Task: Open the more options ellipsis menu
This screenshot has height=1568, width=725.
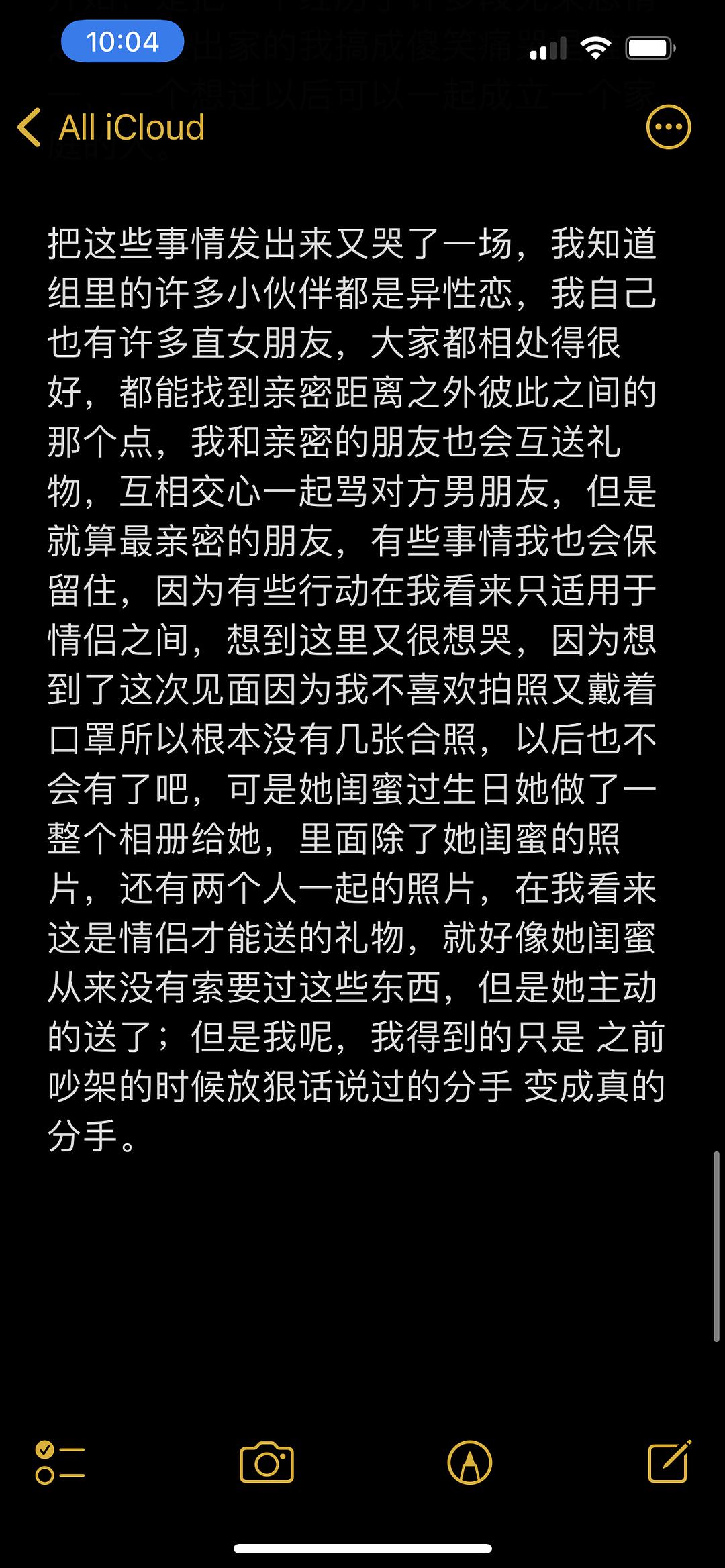Action: coord(668,127)
